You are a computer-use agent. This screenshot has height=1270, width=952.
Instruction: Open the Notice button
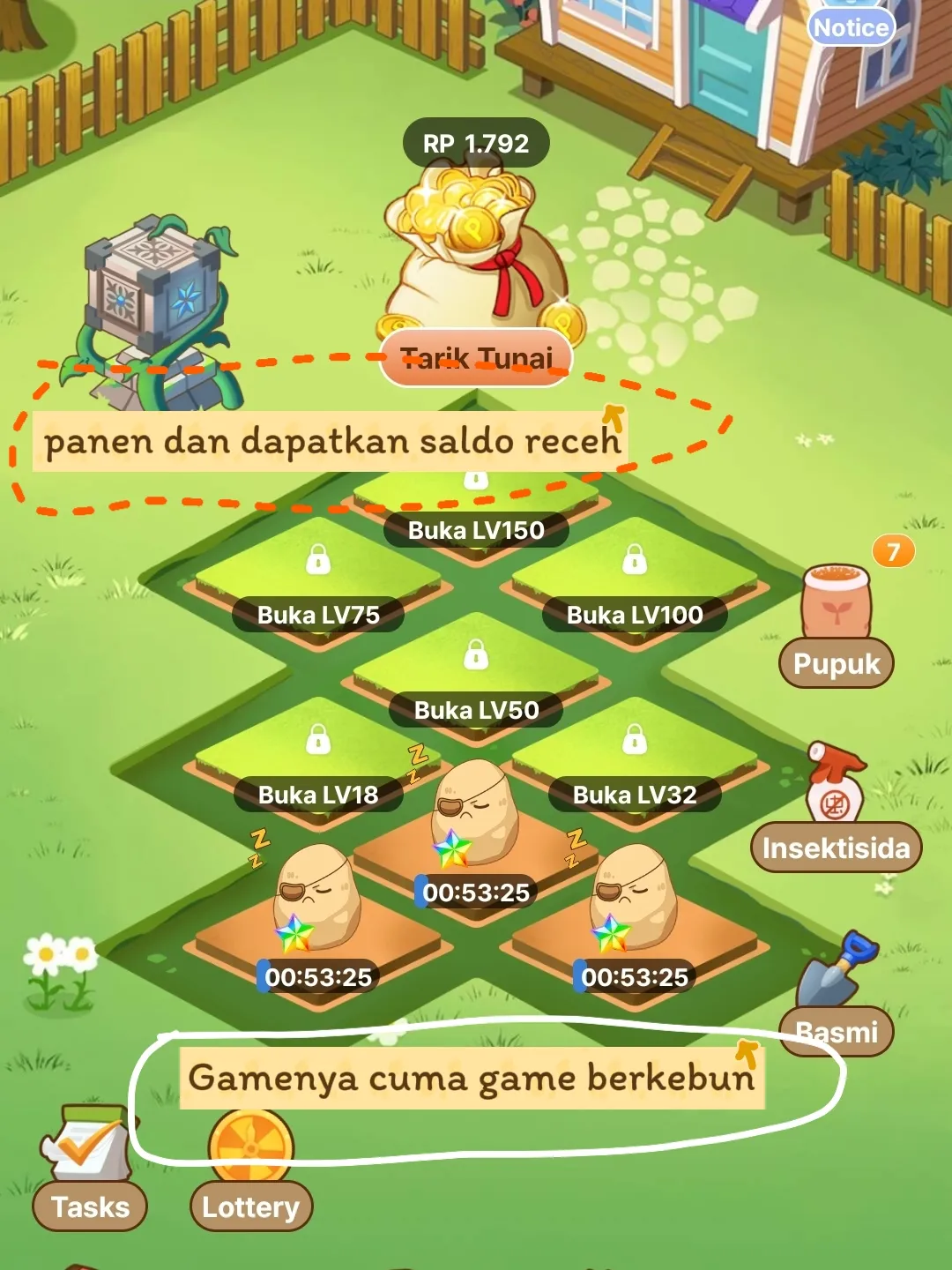[x=851, y=27]
